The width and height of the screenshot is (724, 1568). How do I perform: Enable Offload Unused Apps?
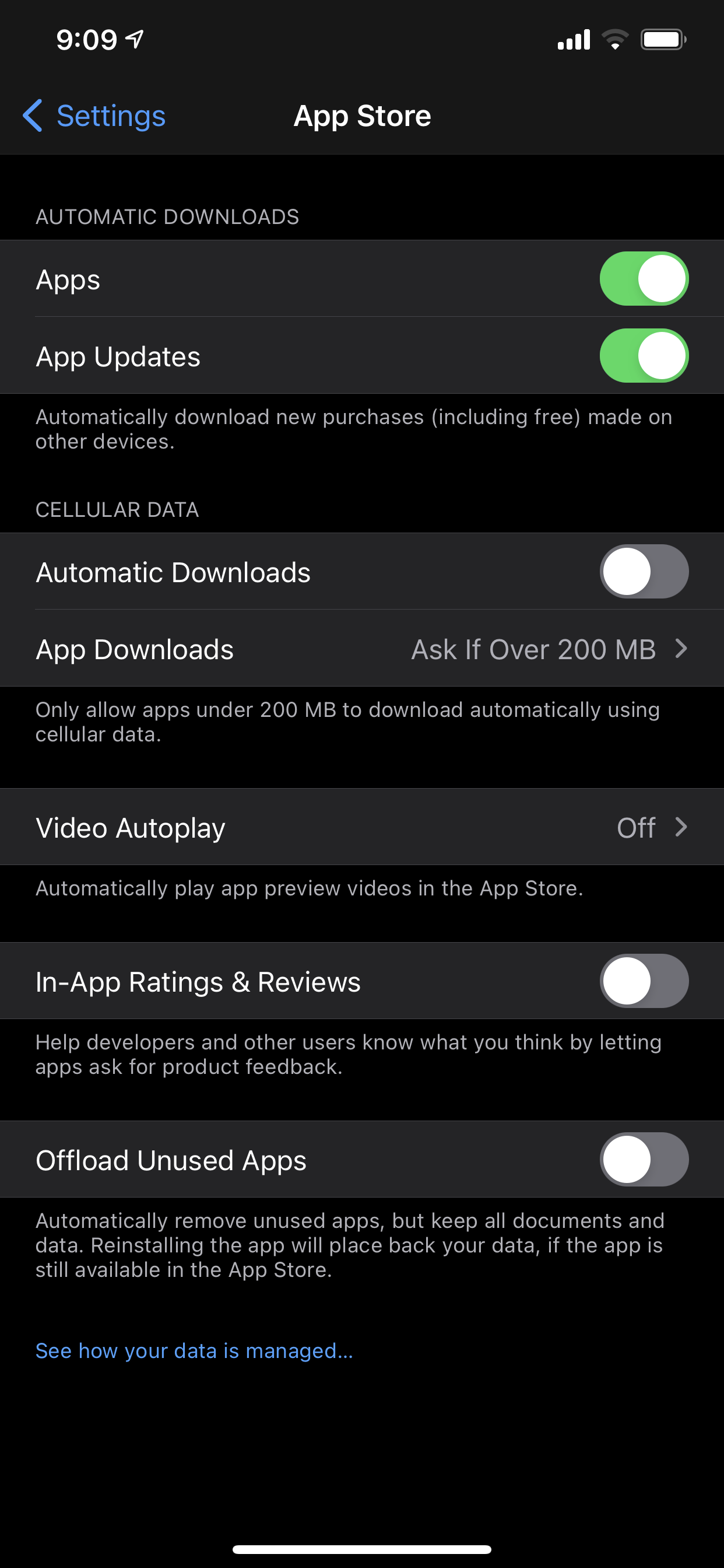[644, 1159]
